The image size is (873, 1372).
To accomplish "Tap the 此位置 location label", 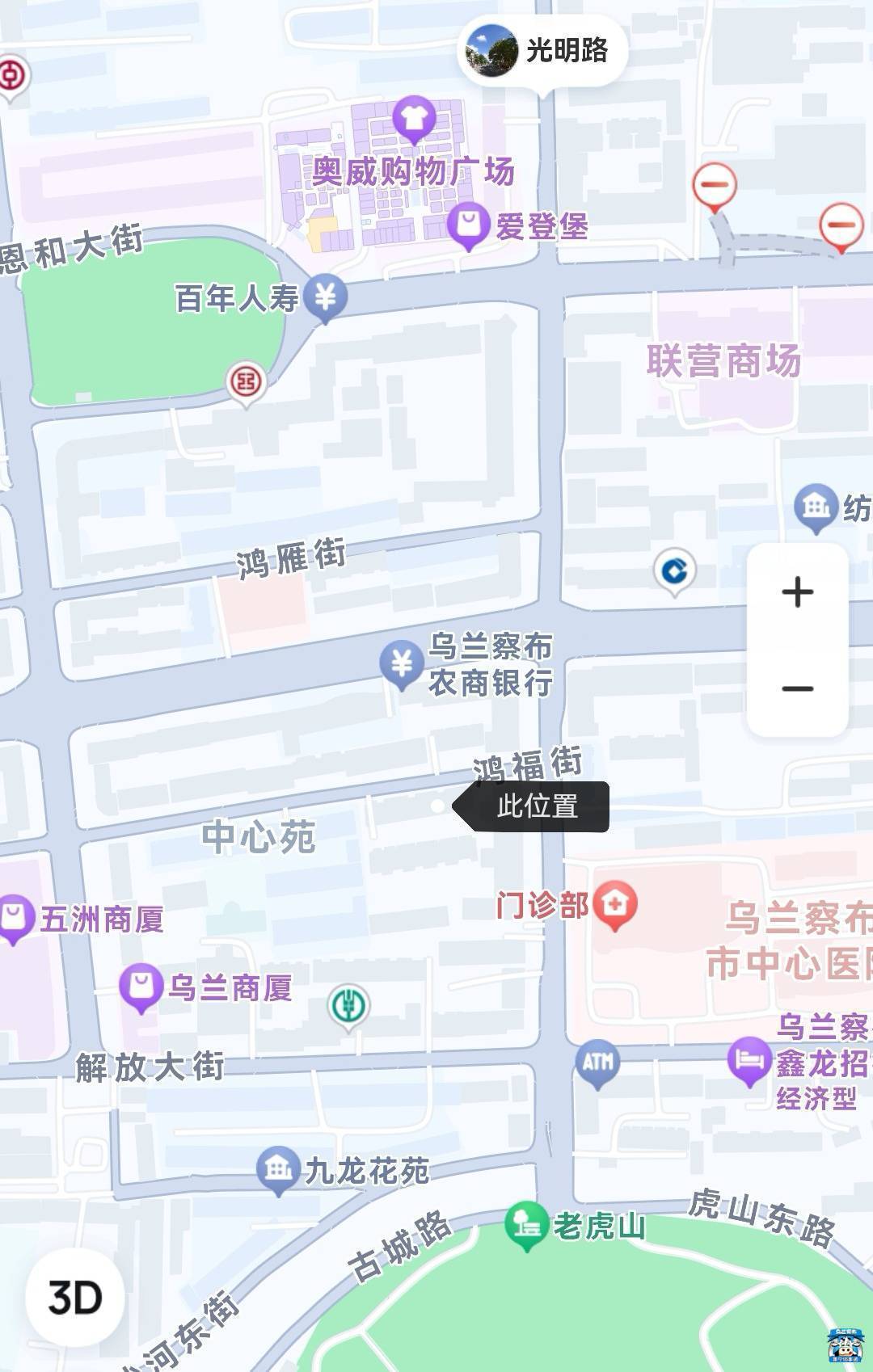I will pos(537,806).
